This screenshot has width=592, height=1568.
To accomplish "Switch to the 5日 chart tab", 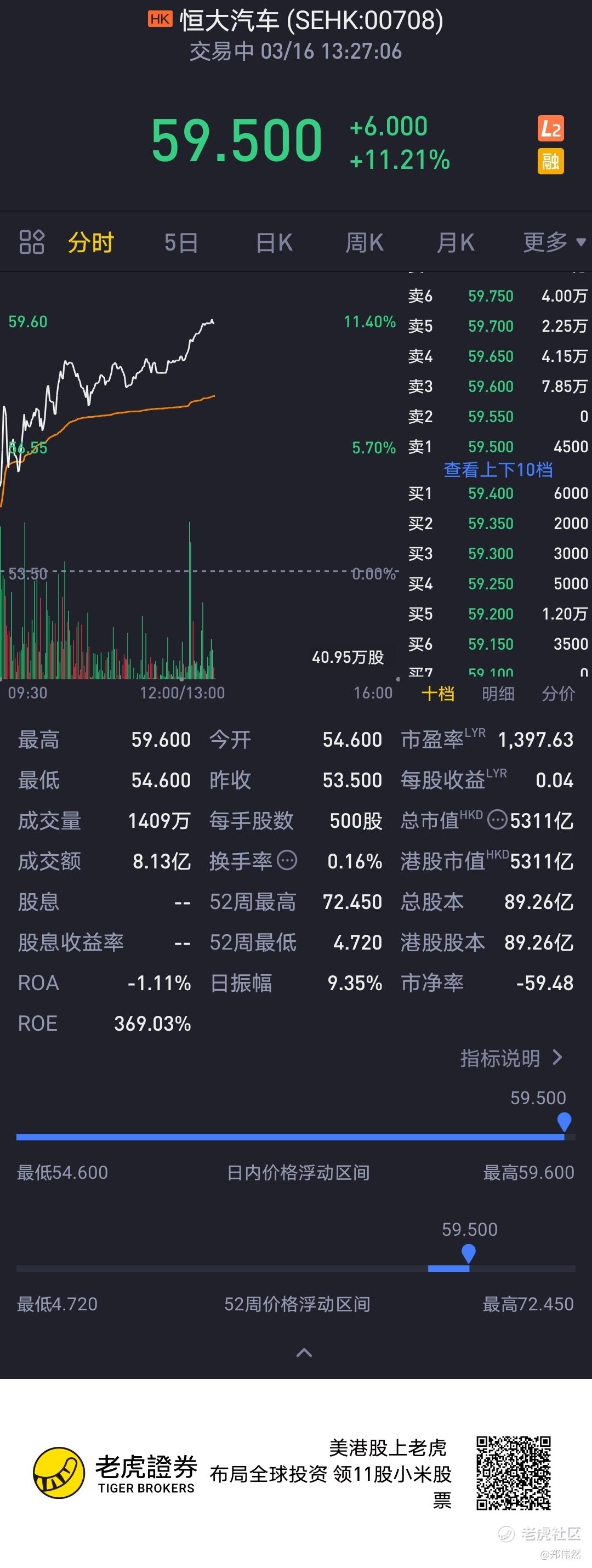I will pyautogui.click(x=181, y=242).
